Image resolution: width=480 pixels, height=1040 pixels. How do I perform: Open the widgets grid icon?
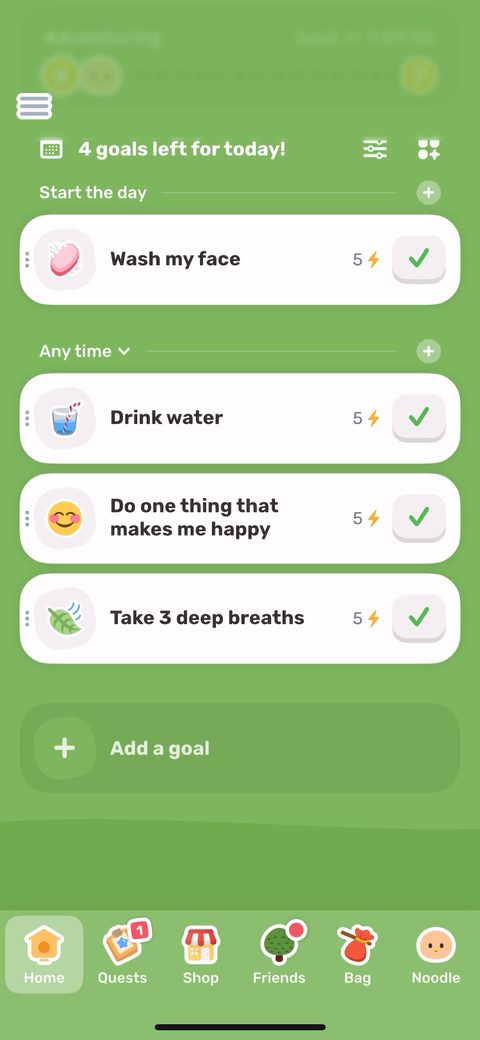(x=429, y=149)
